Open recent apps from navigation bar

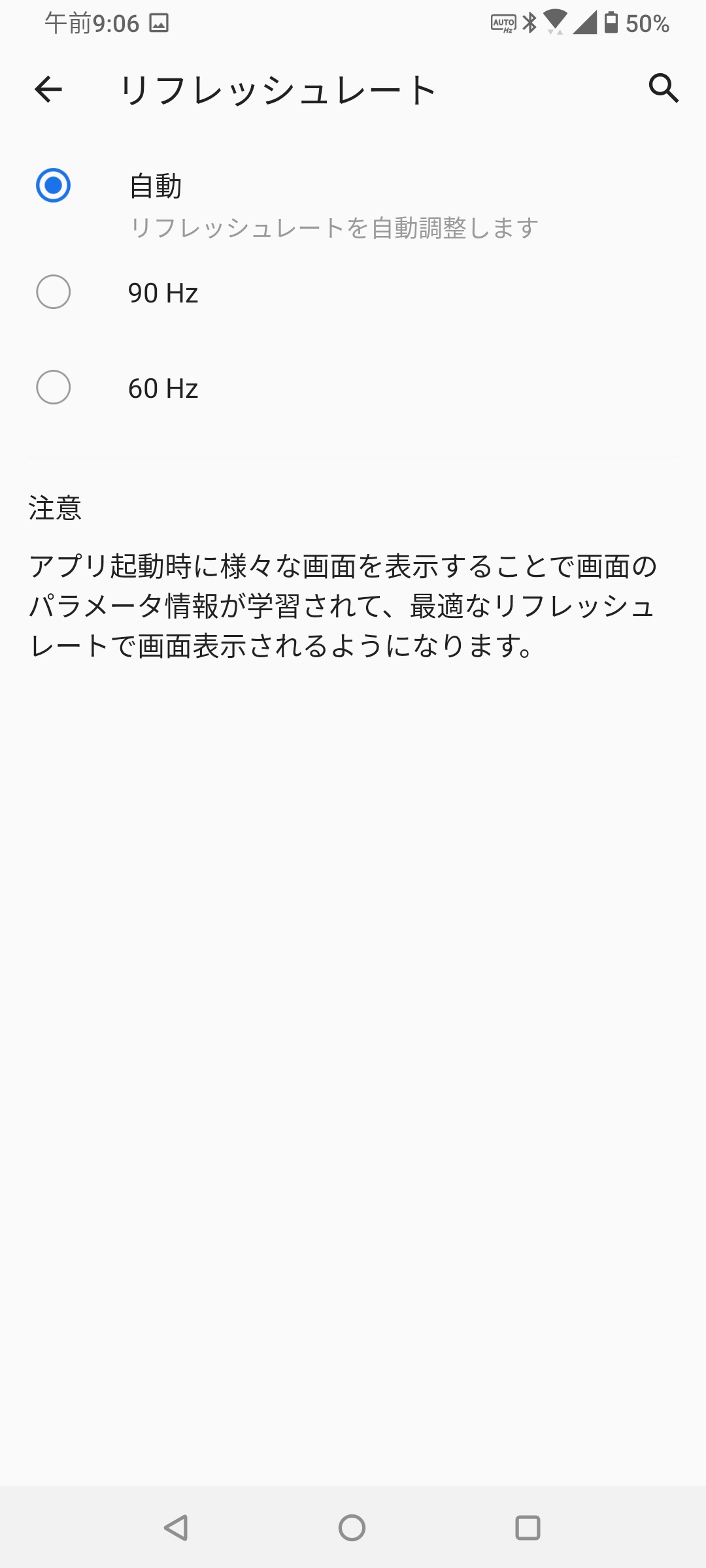point(528,1527)
